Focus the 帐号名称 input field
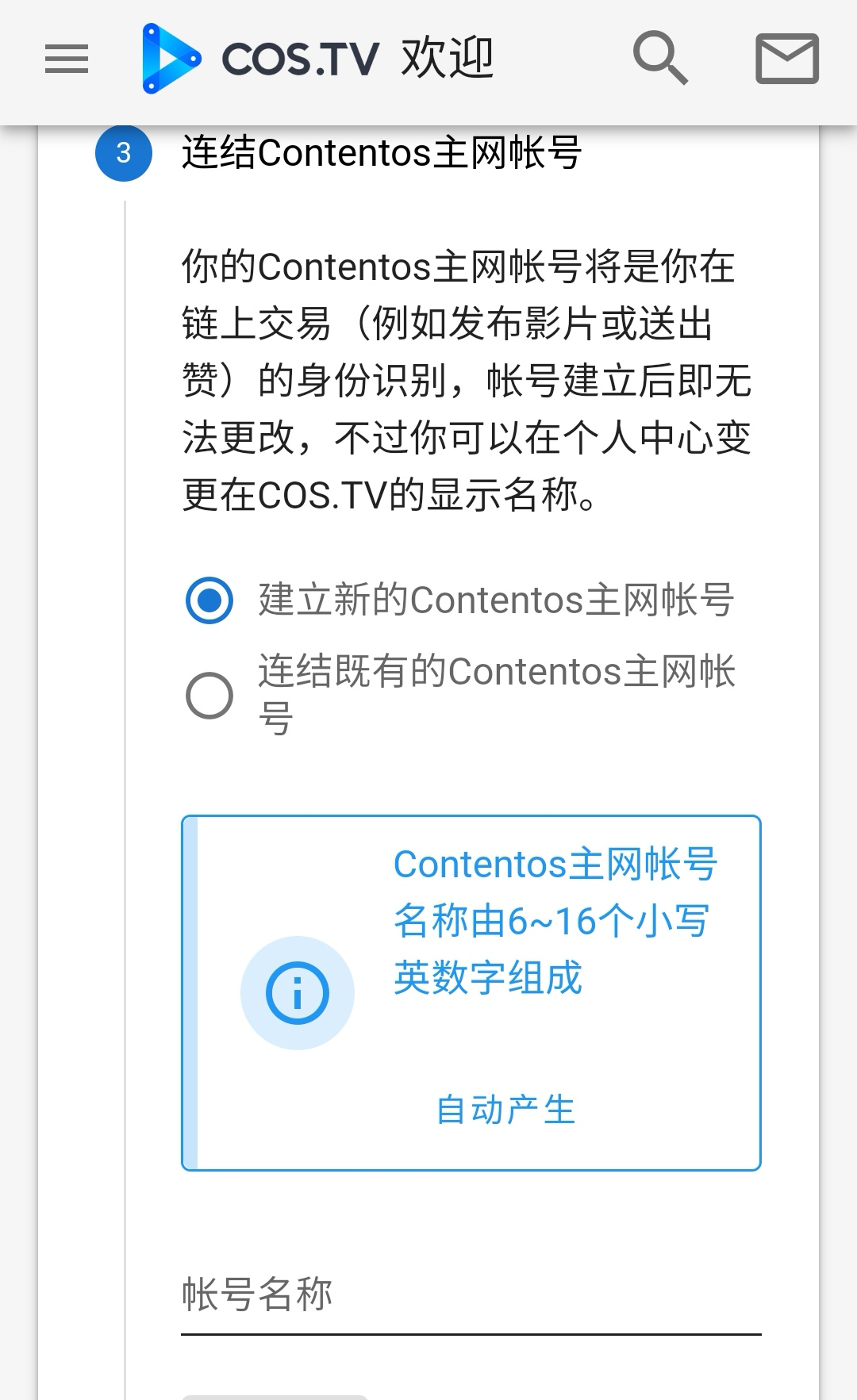The width and height of the screenshot is (857, 1400). click(x=471, y=1294)
